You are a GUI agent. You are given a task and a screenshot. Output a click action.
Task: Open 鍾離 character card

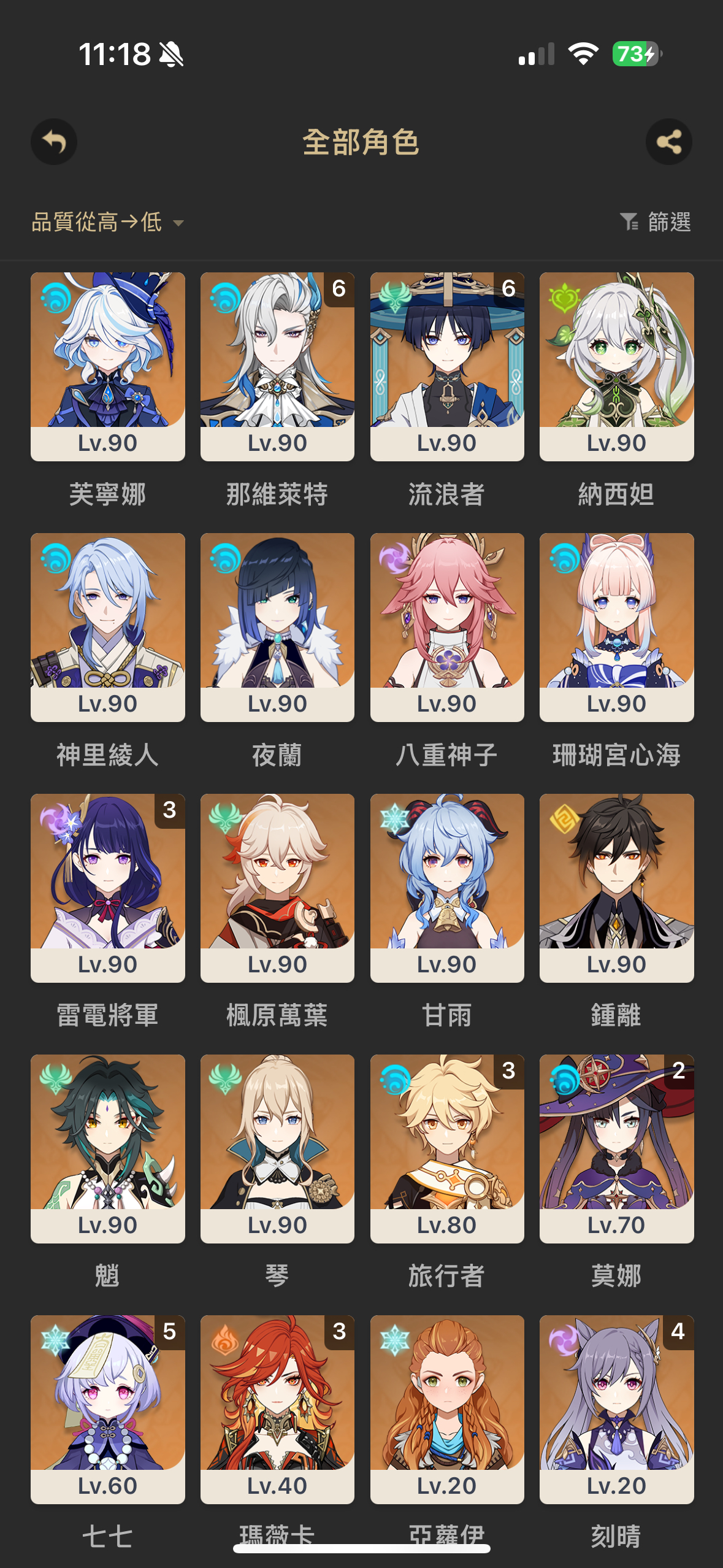click(x=616, y=888)
